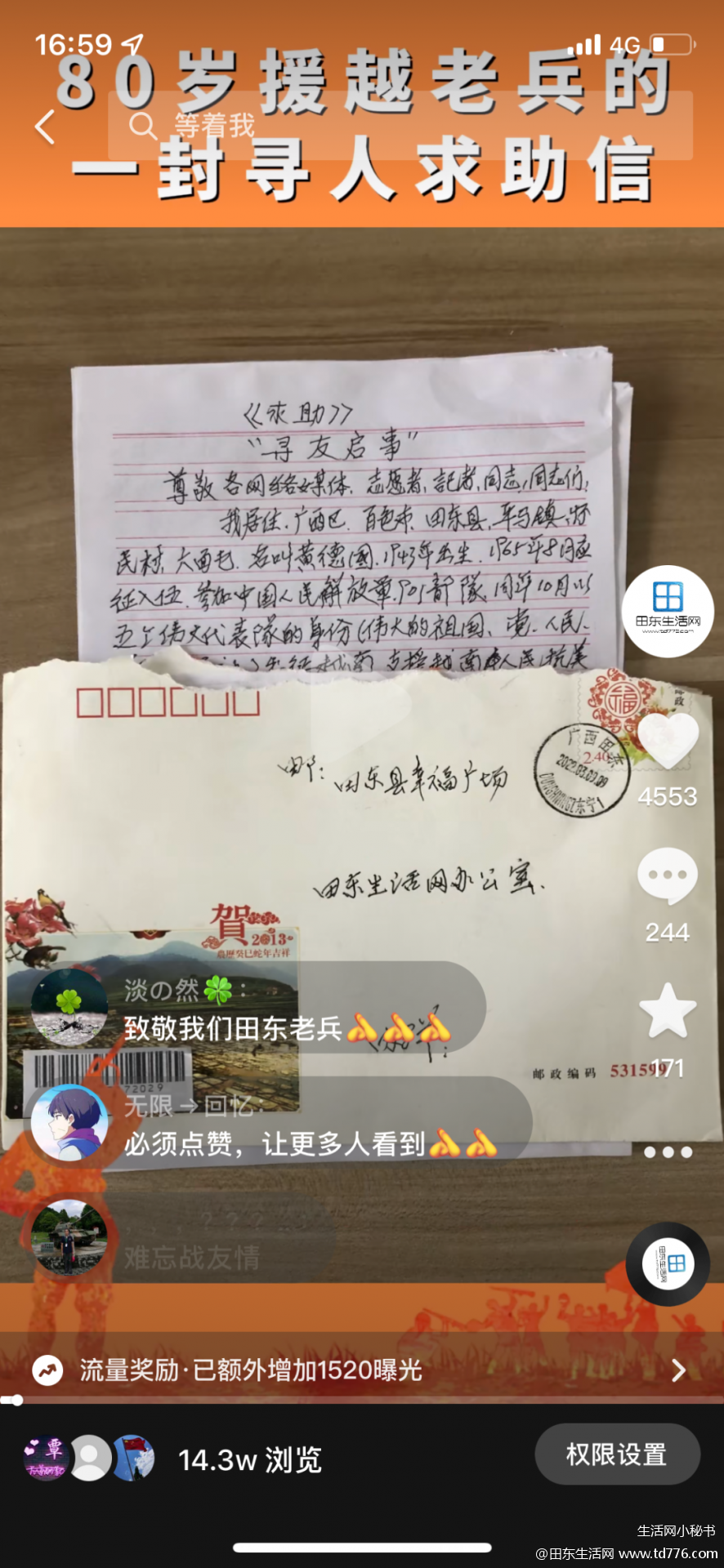
Task: Tap the video progress bar
Action: point(362,1400)
